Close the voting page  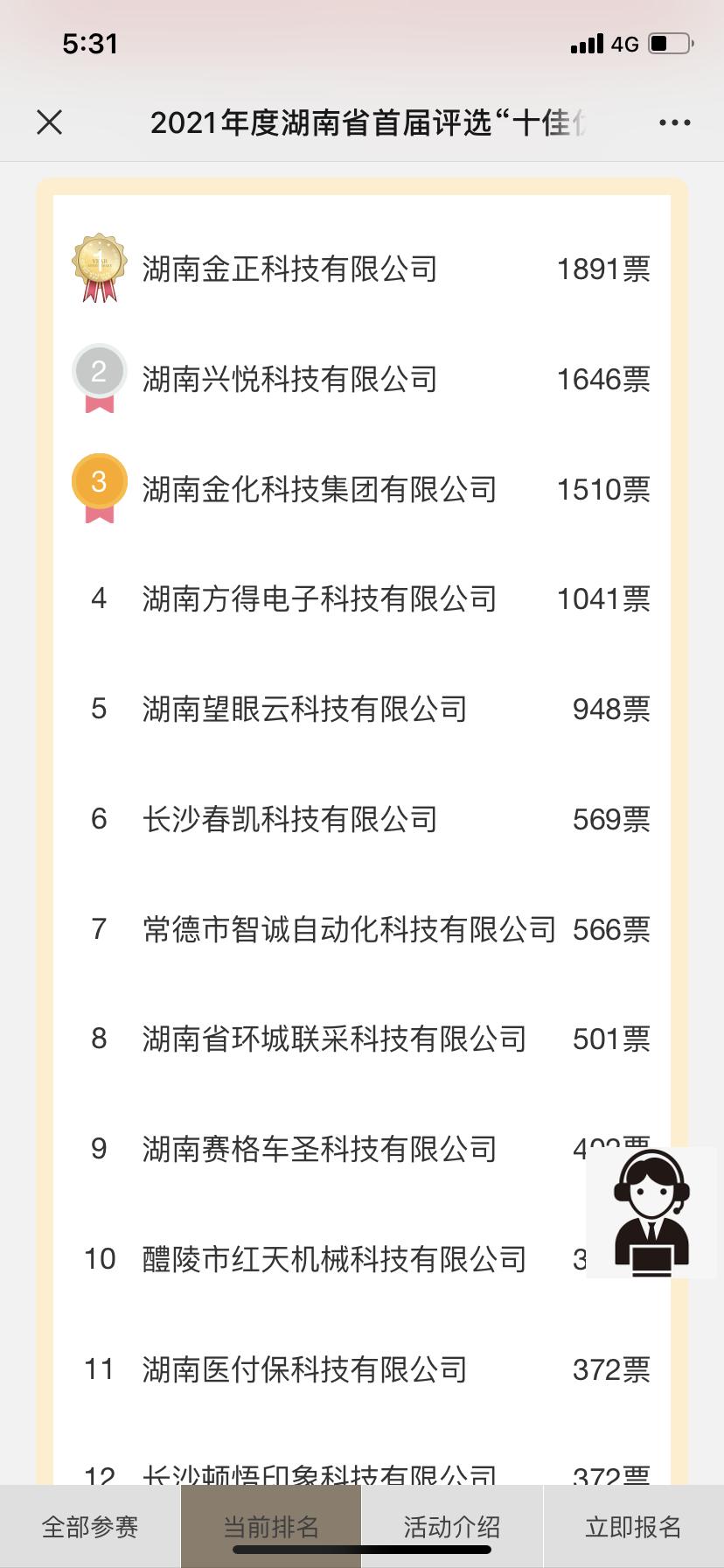point(50,122)
